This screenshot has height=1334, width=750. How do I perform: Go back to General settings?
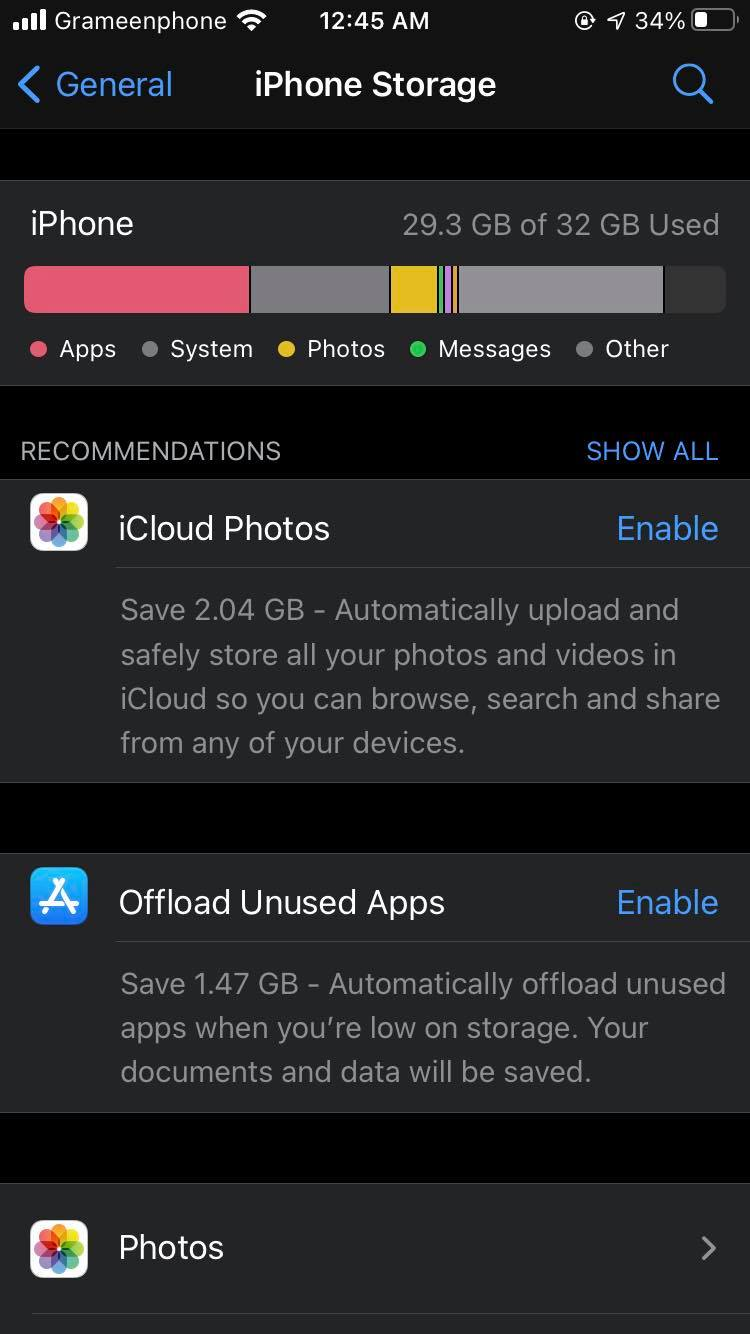pyautogui.click(x=96, y=85)
